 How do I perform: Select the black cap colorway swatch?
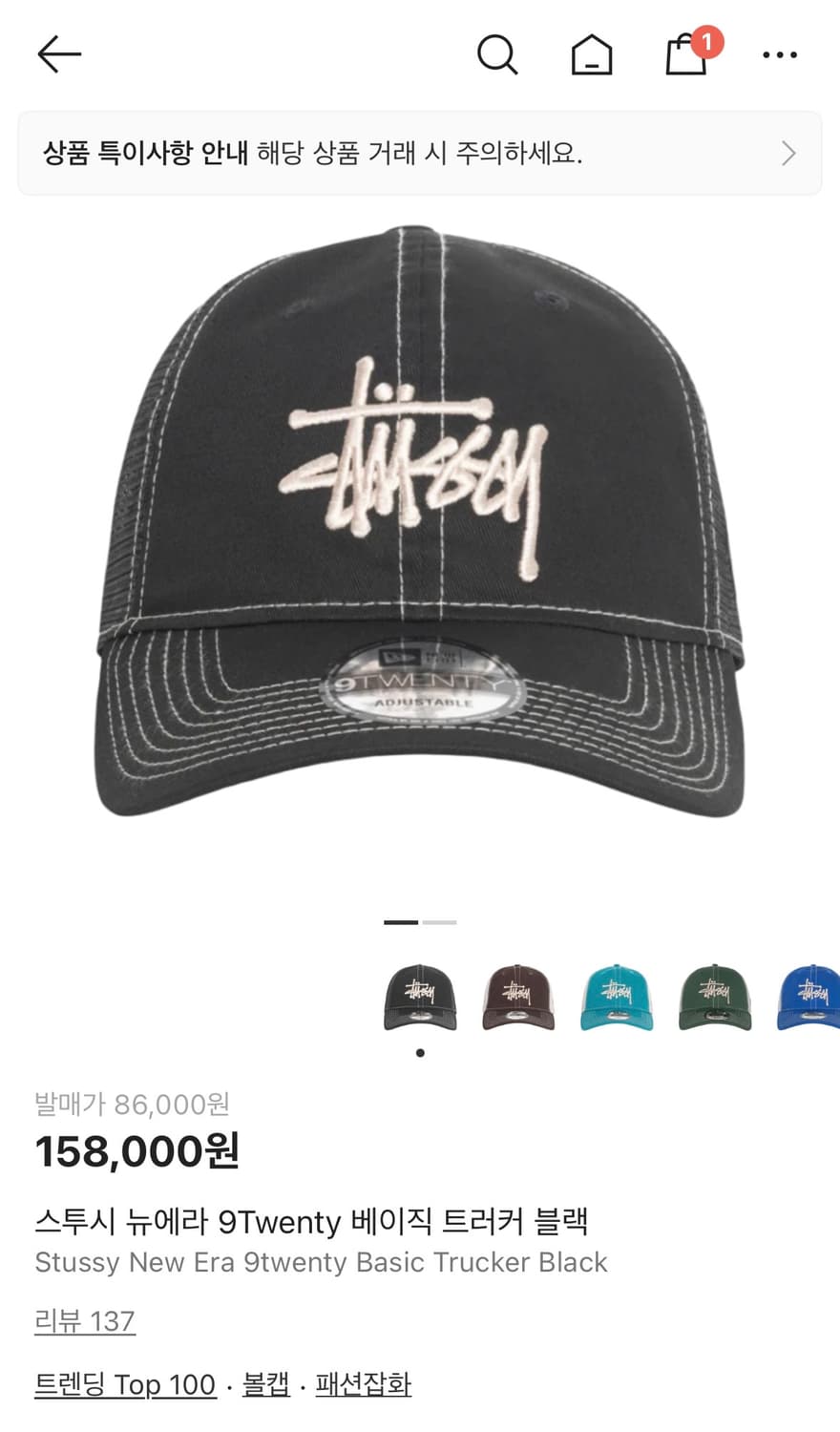[x=418, y=998]
